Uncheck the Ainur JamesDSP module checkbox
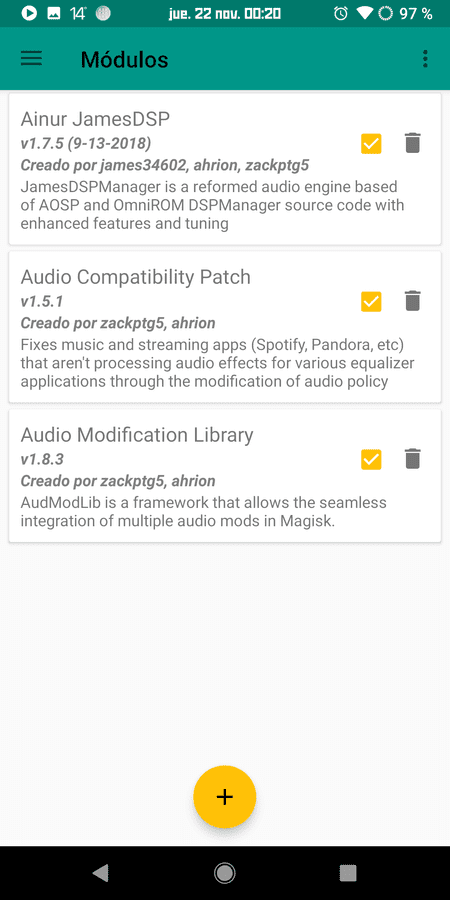This screenshot has width=450, height=900. tap(371, 143)
